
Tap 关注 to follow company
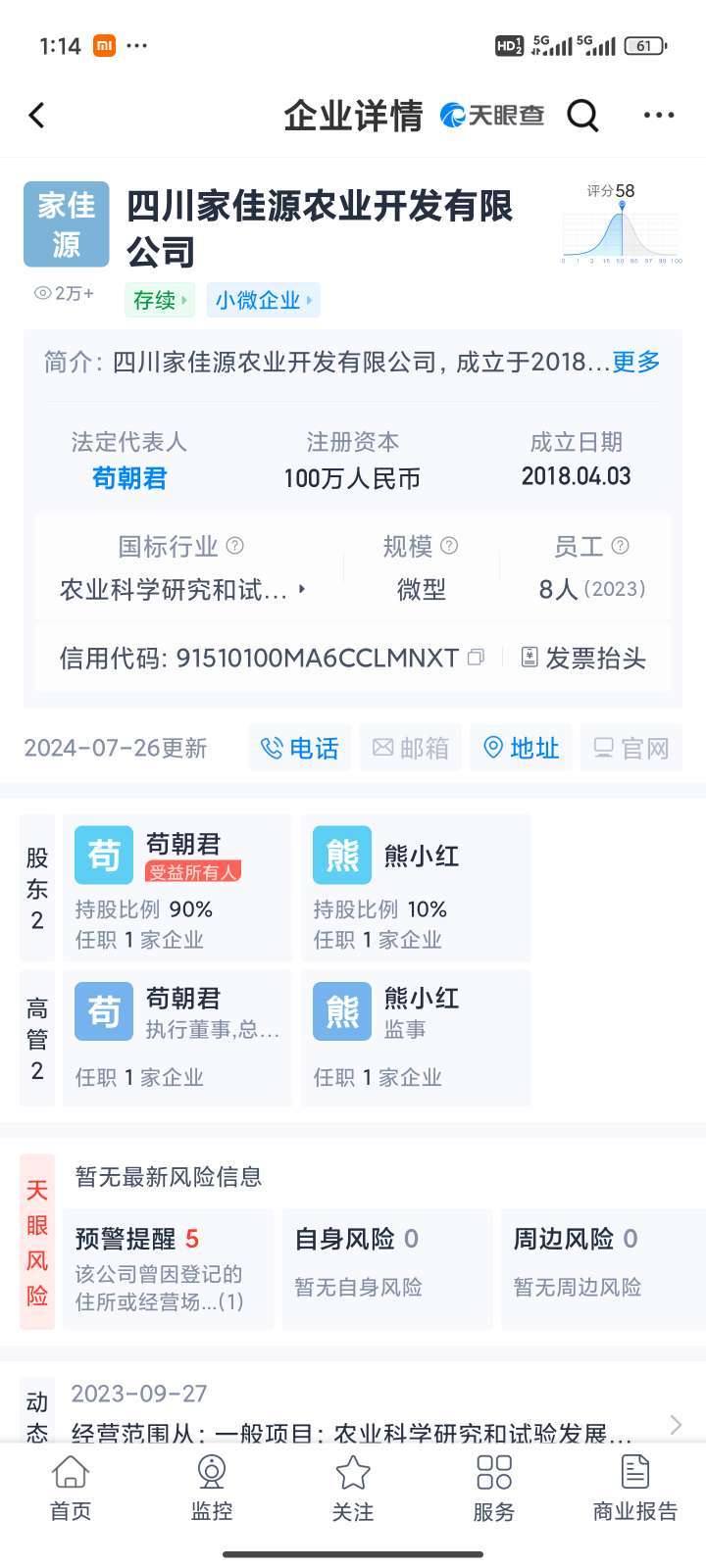click(353, 1488)
